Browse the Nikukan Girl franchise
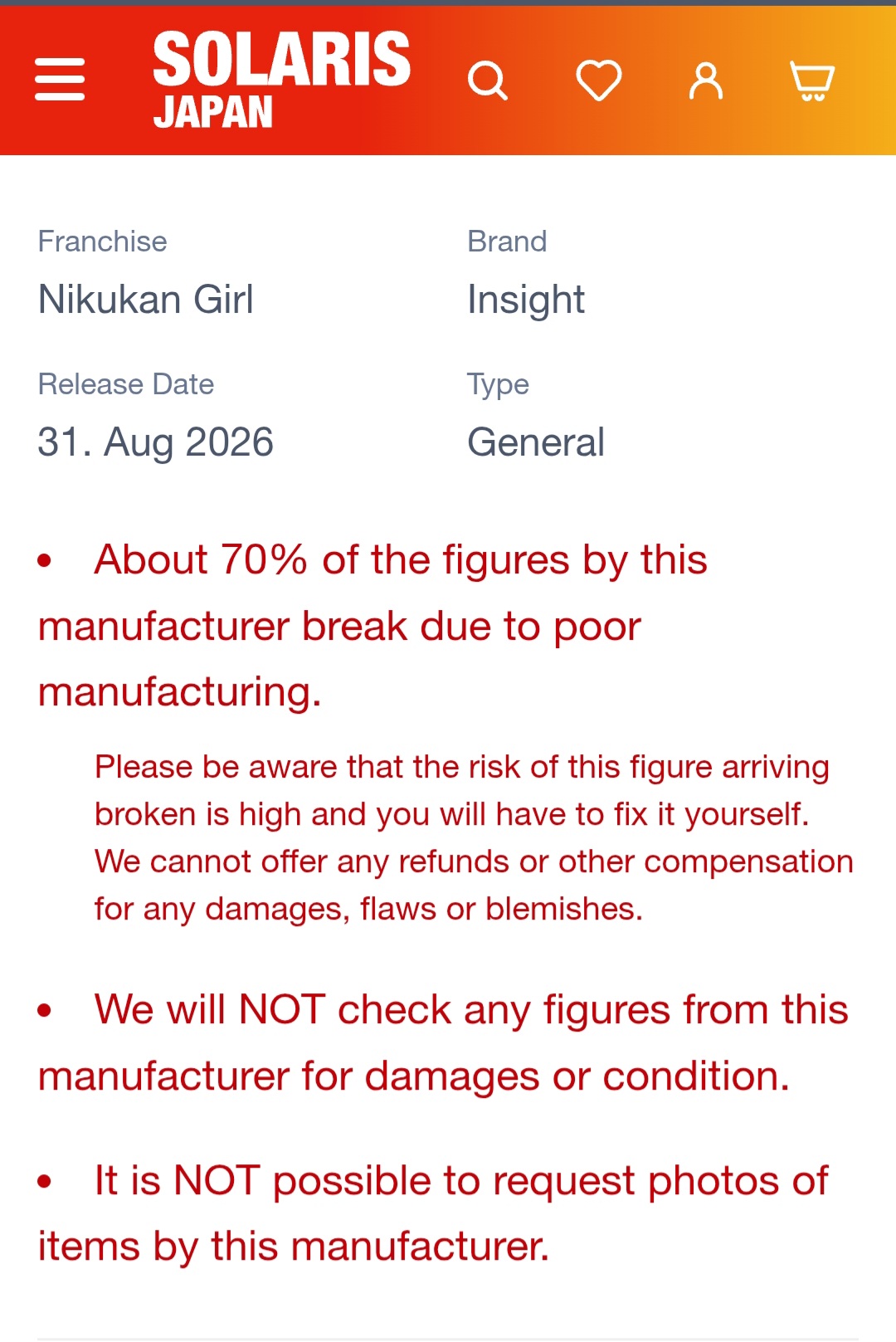The image size is (896, 1342). click(146, 300)
